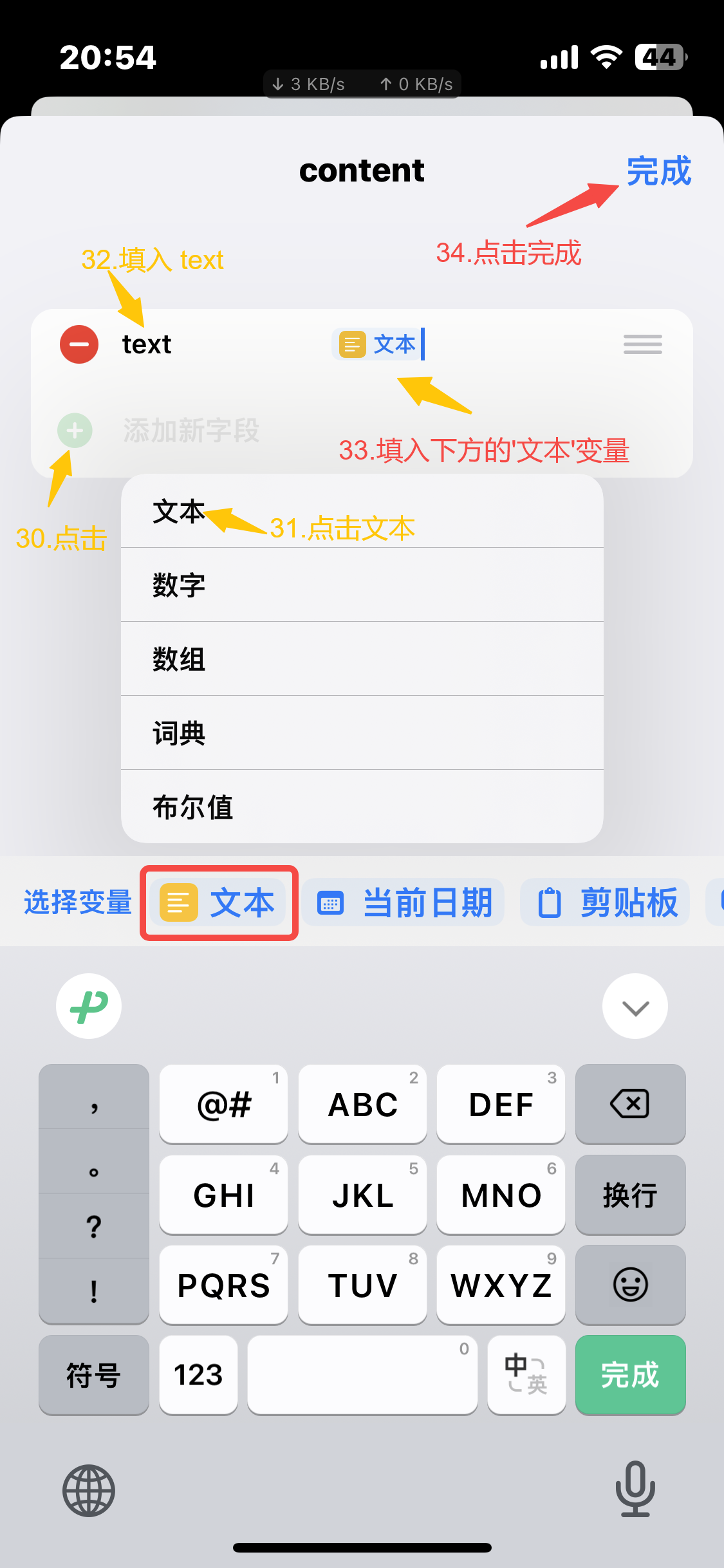Collapse the keyboard with the chevron button
This screenshot has width=724, height=1568.
[635, 1006]
